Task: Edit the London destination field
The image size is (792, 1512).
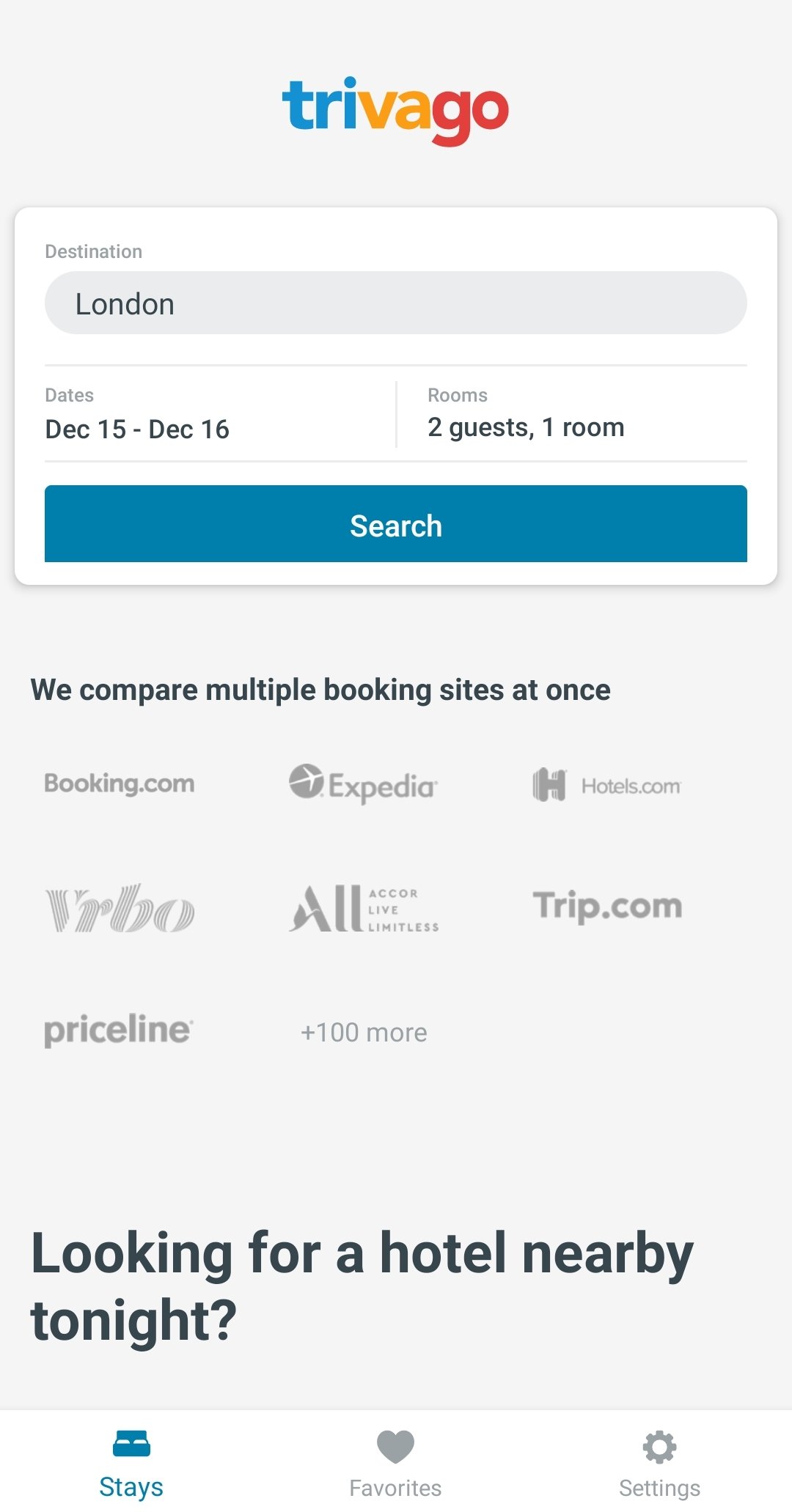Action: point(396,303)
